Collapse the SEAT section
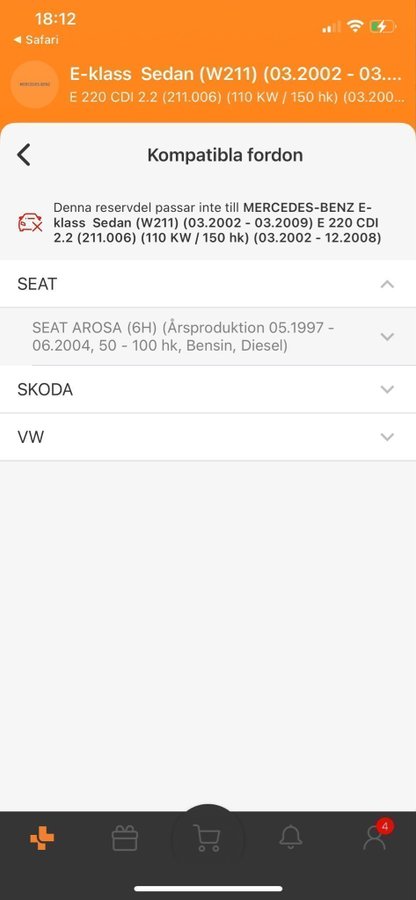416x900 pixels. point(208,284)
